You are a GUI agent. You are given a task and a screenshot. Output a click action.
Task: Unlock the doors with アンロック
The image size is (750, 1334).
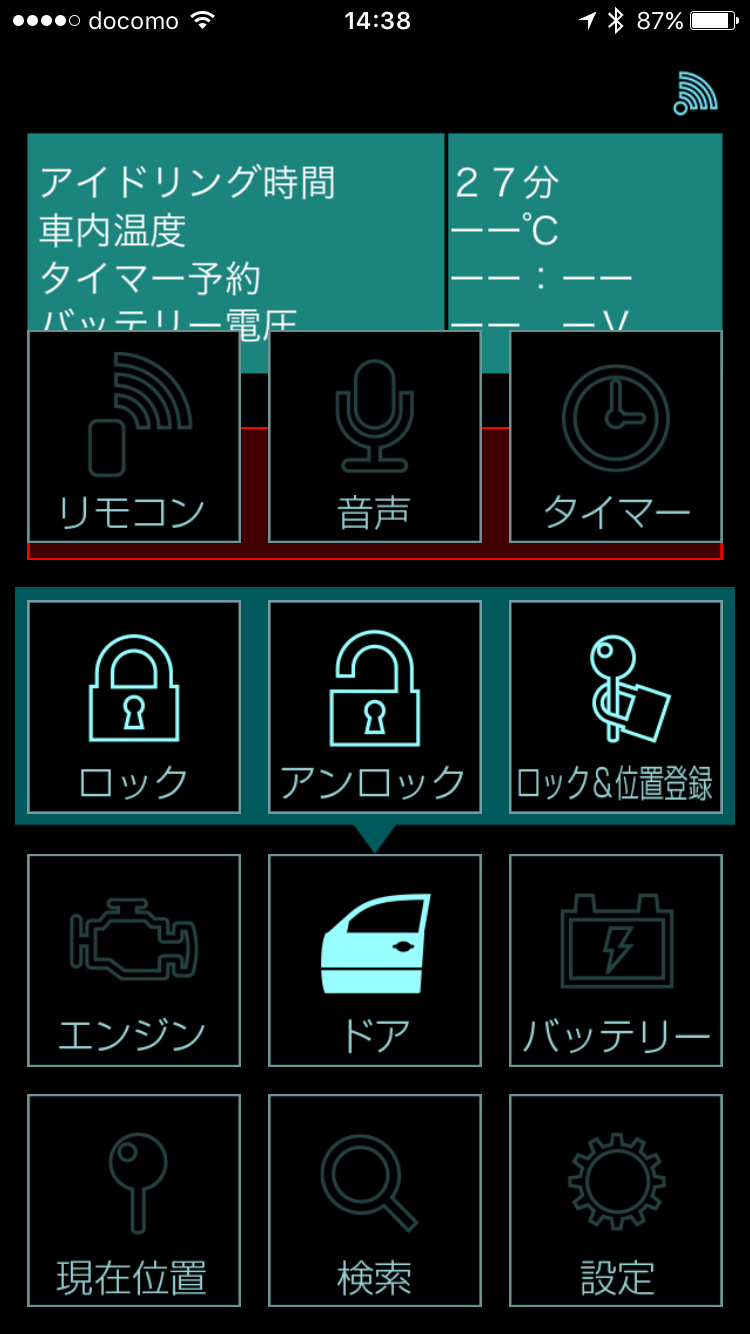(375, 707)
